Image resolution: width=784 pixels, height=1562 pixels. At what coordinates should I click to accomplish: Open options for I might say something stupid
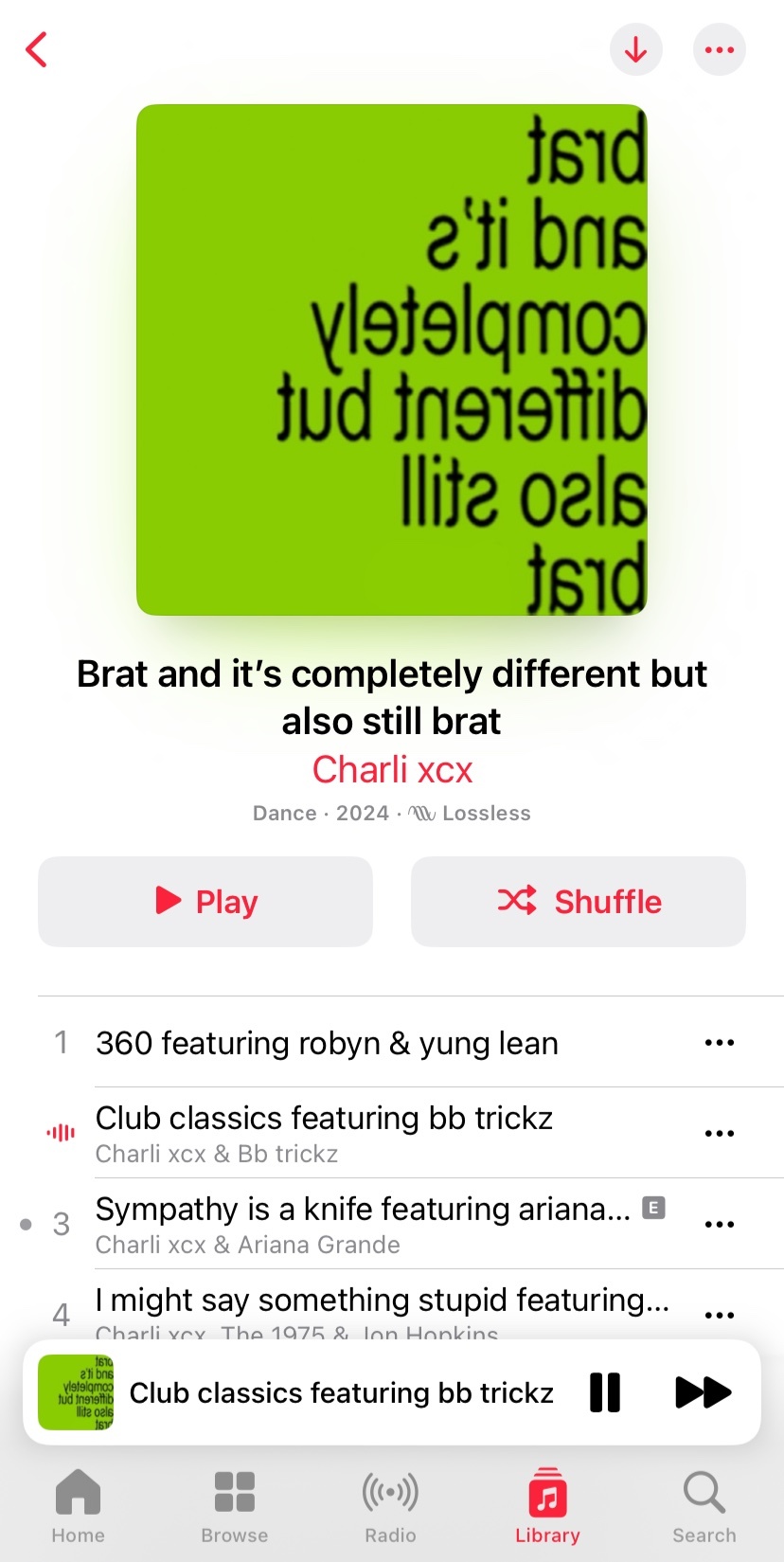tap(719, 1315)
